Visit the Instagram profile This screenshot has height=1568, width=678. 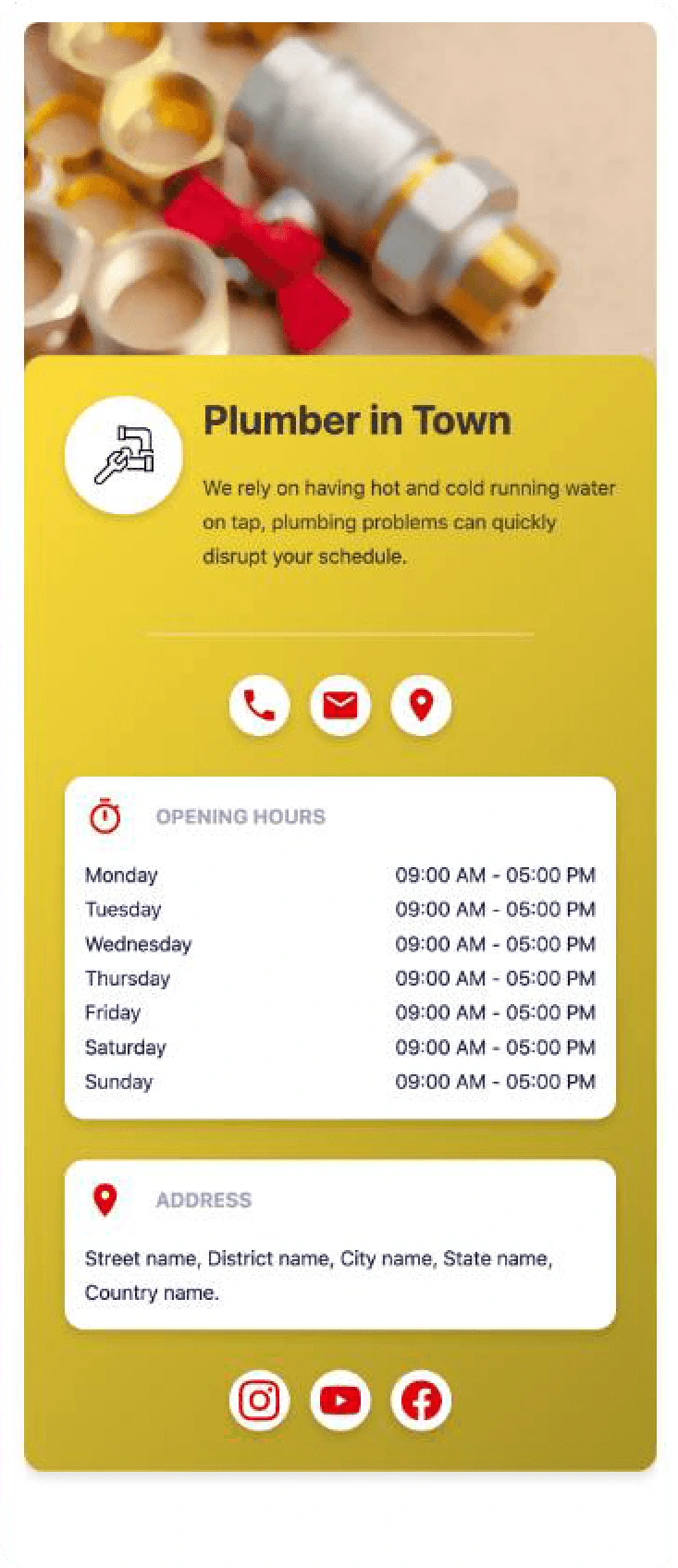[x=259, y=1400]
